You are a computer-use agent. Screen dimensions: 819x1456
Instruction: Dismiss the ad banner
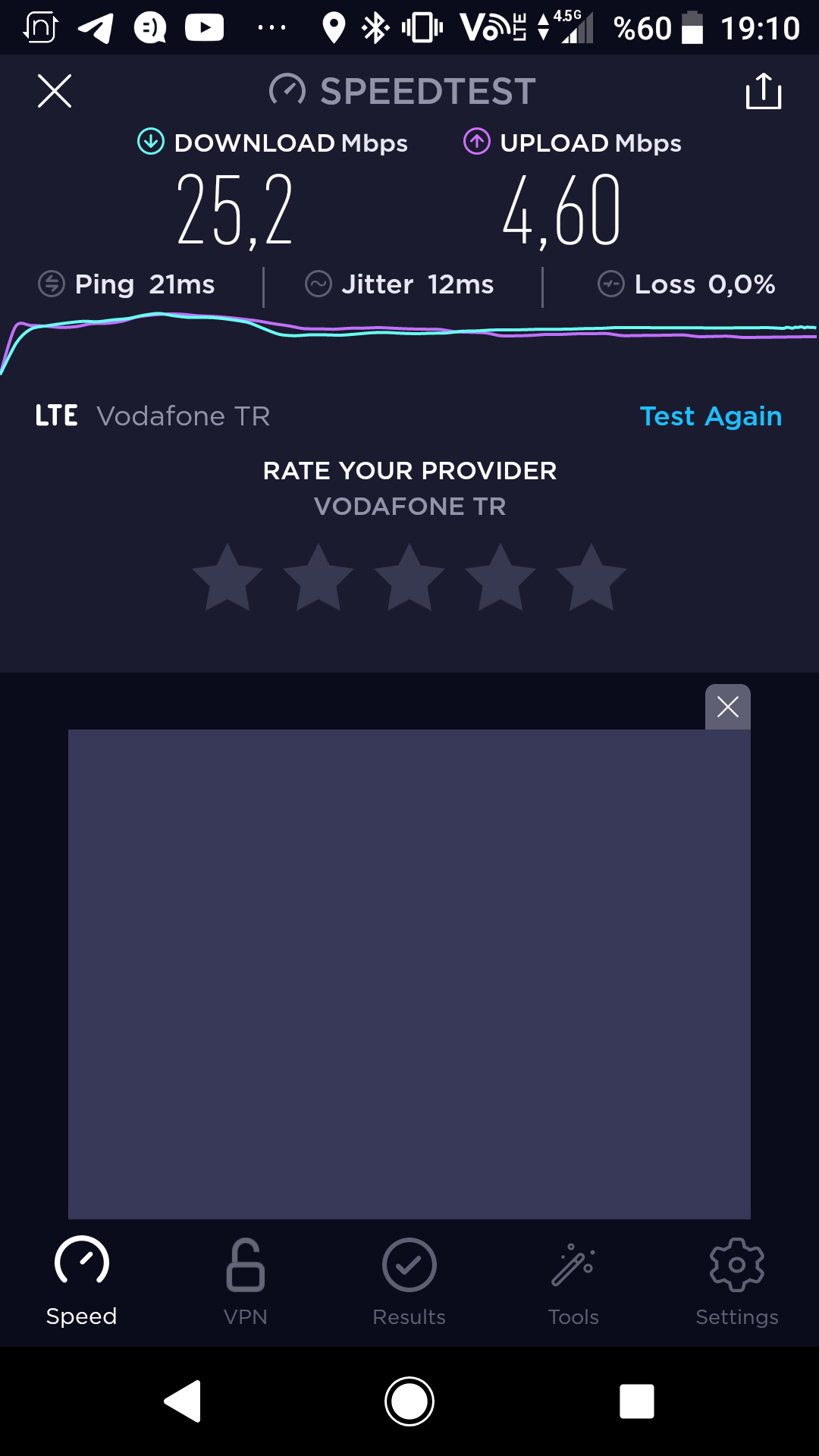pos(728,707)
